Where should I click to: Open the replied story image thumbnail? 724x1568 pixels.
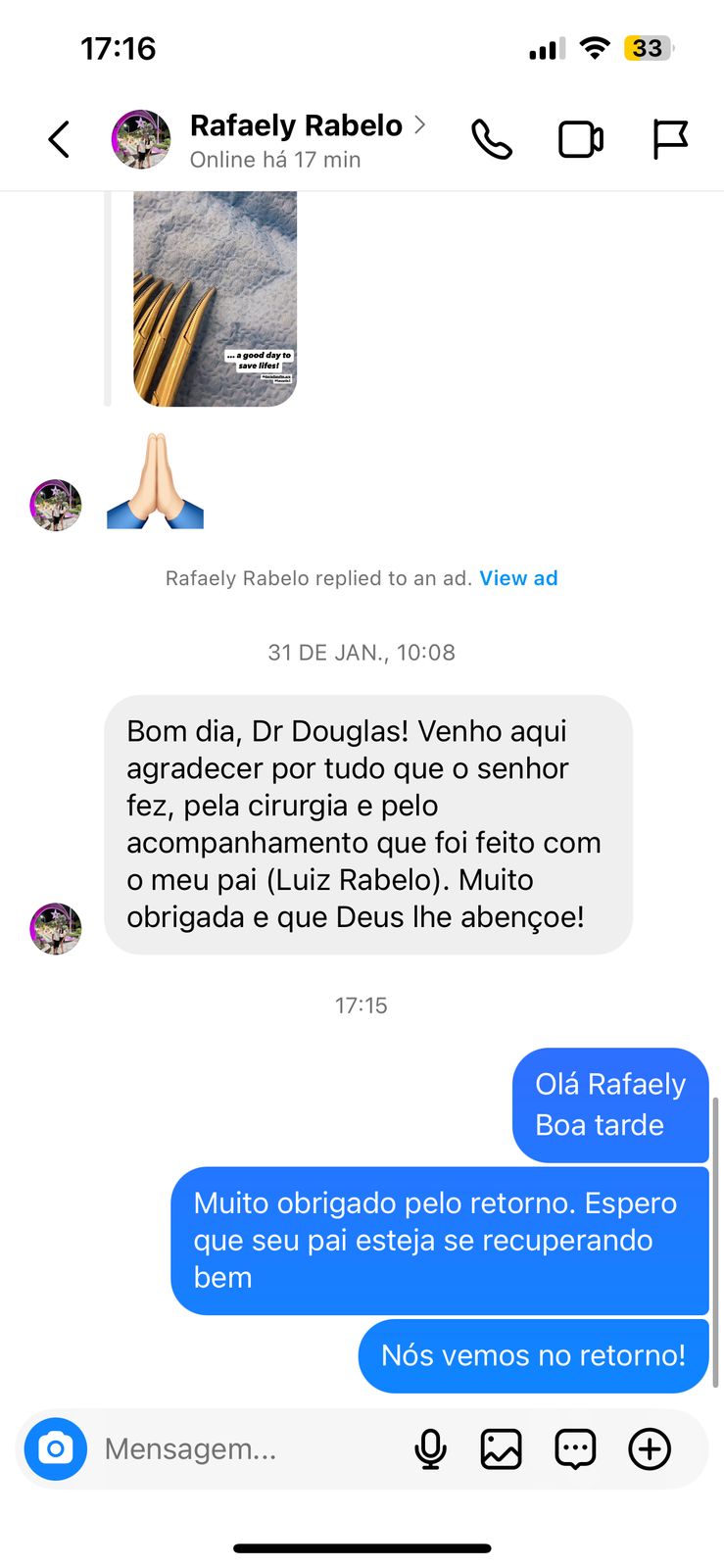click(215, 299)
